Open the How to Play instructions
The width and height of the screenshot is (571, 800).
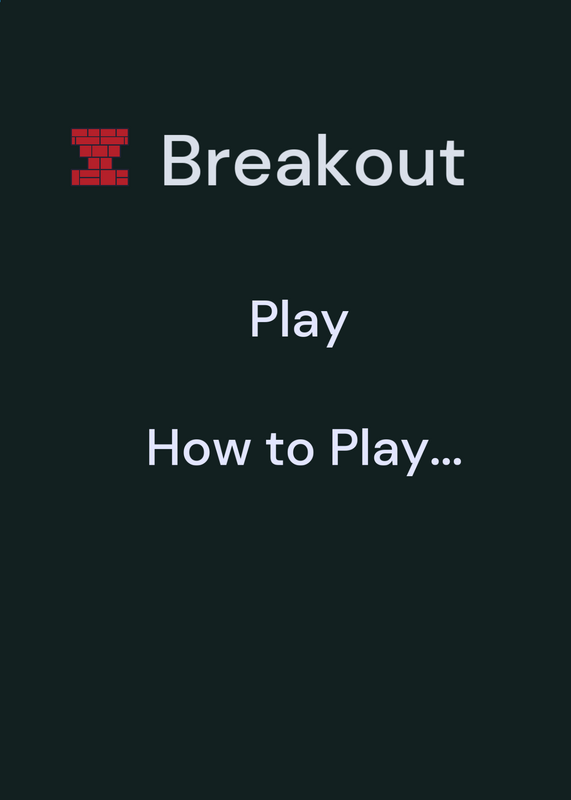[x=304, y=449]
